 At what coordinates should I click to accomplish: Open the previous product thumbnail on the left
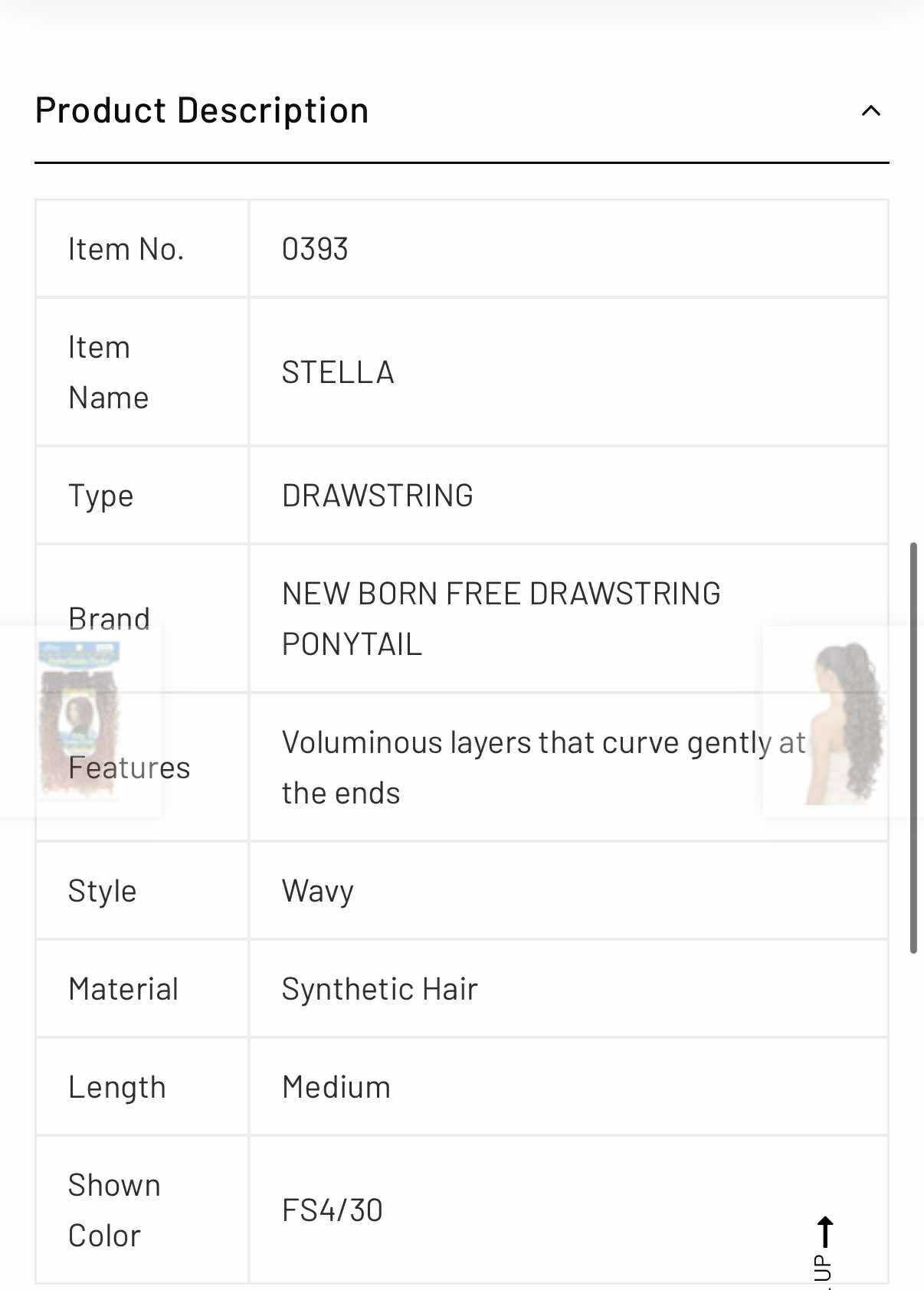79,719
